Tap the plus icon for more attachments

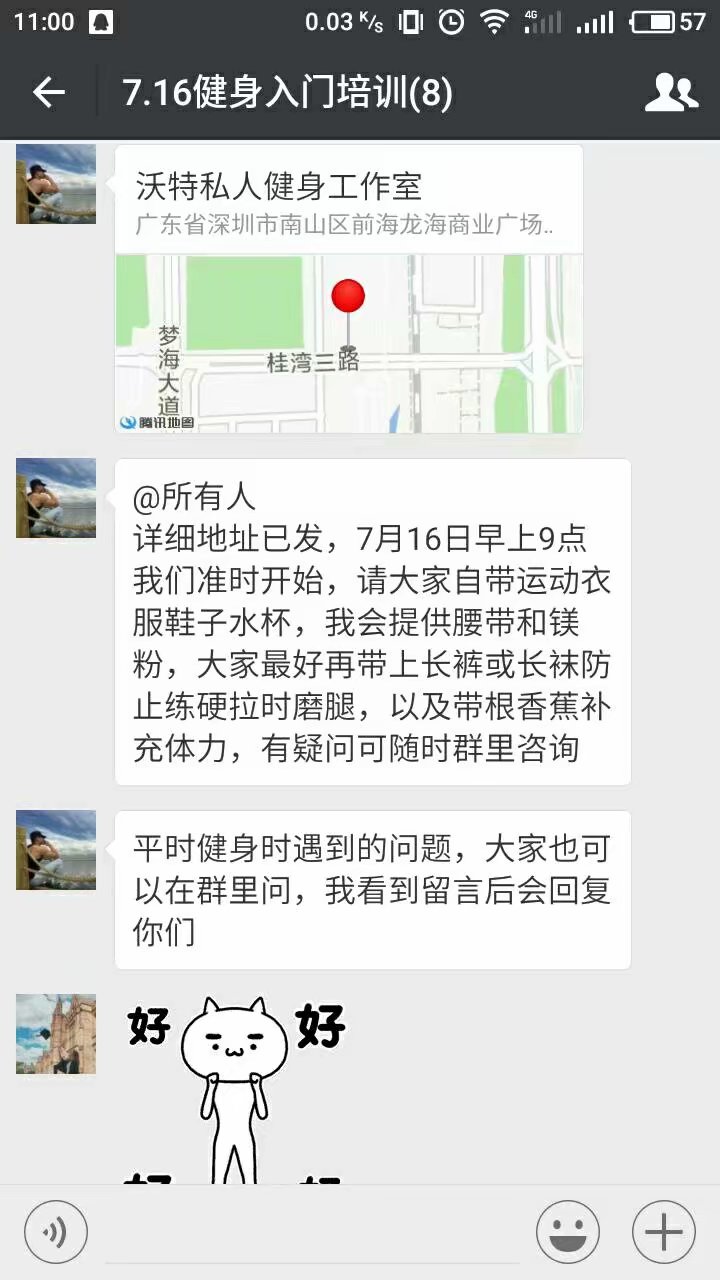(662, 1231)
